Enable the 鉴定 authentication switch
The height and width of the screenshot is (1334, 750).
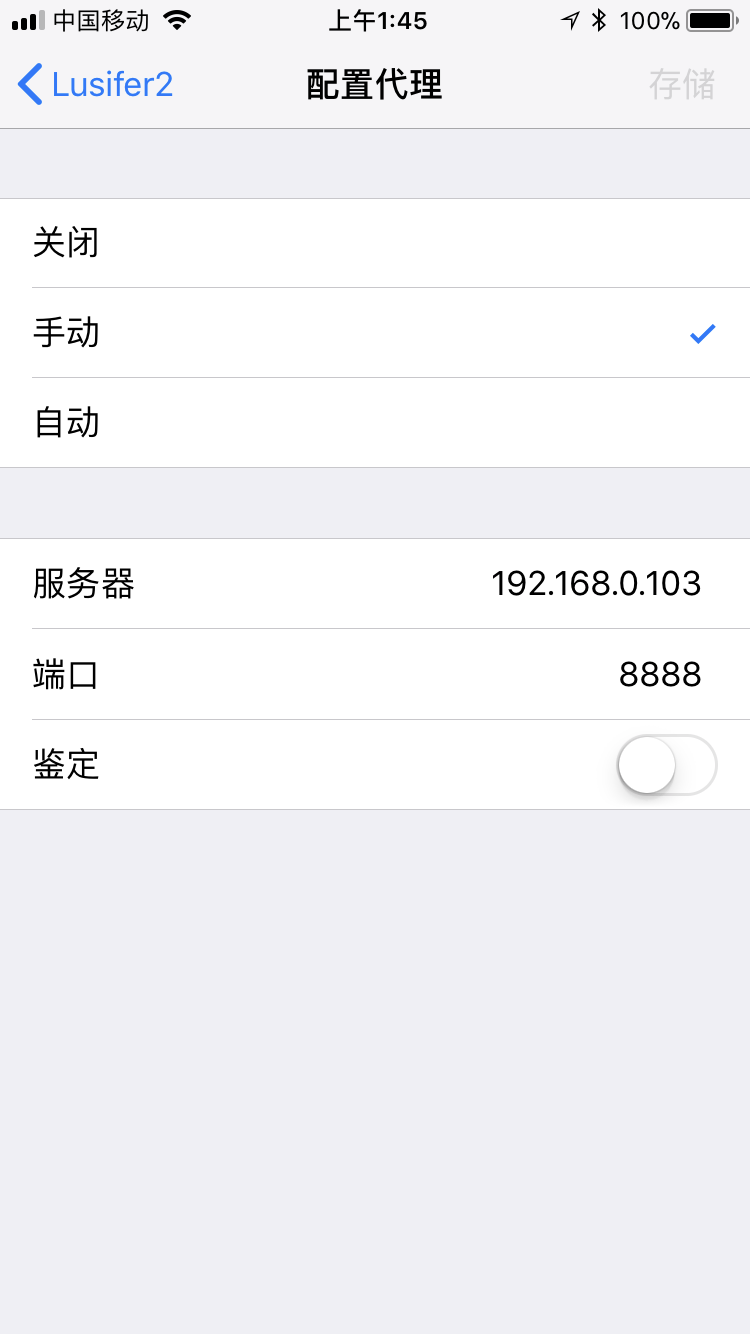pyautogui.click(x=667, y=765)
